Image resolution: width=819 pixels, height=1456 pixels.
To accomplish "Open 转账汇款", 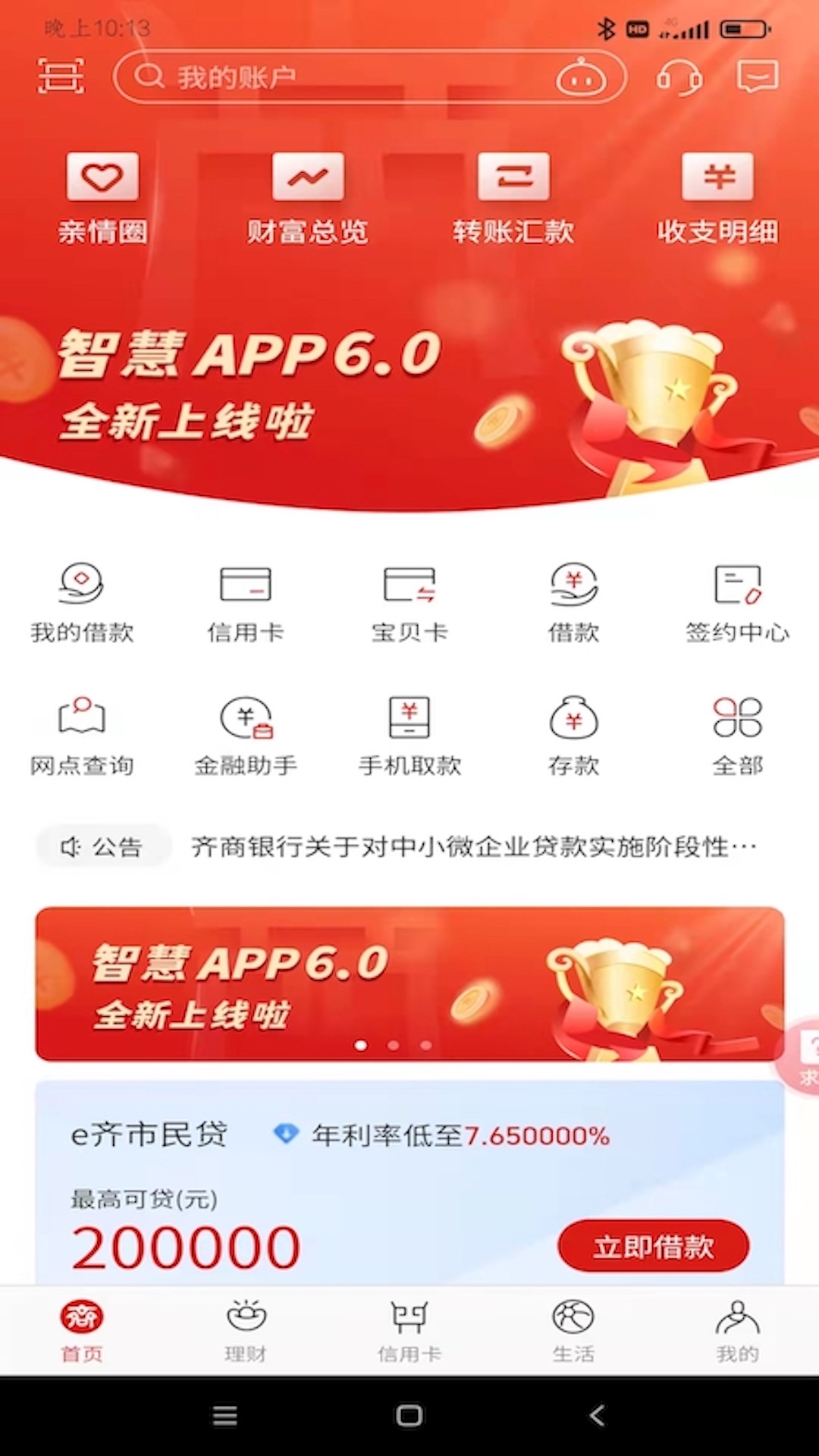I will [513, 197].
